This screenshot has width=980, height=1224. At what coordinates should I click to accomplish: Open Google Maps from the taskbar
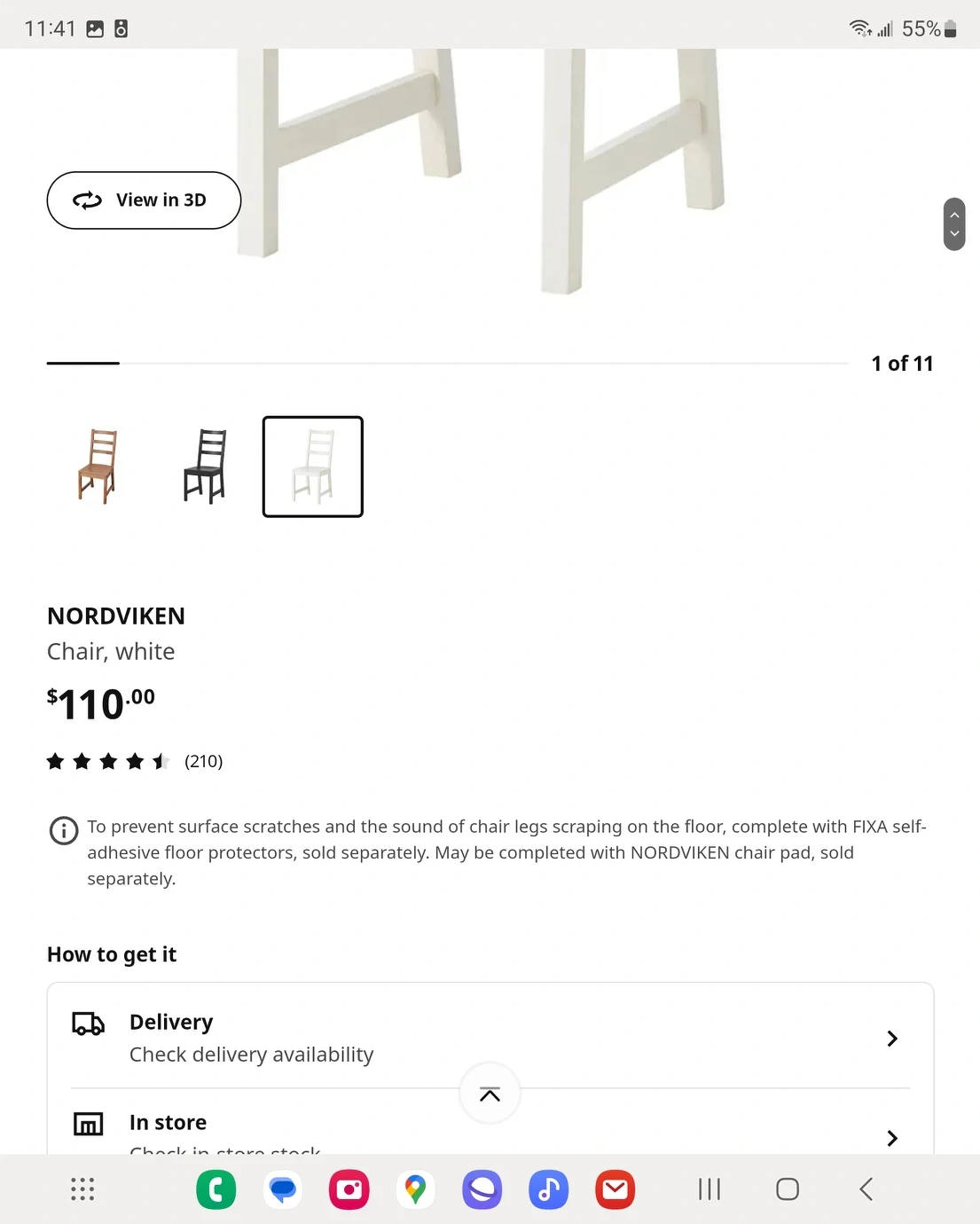[415, 1189]
